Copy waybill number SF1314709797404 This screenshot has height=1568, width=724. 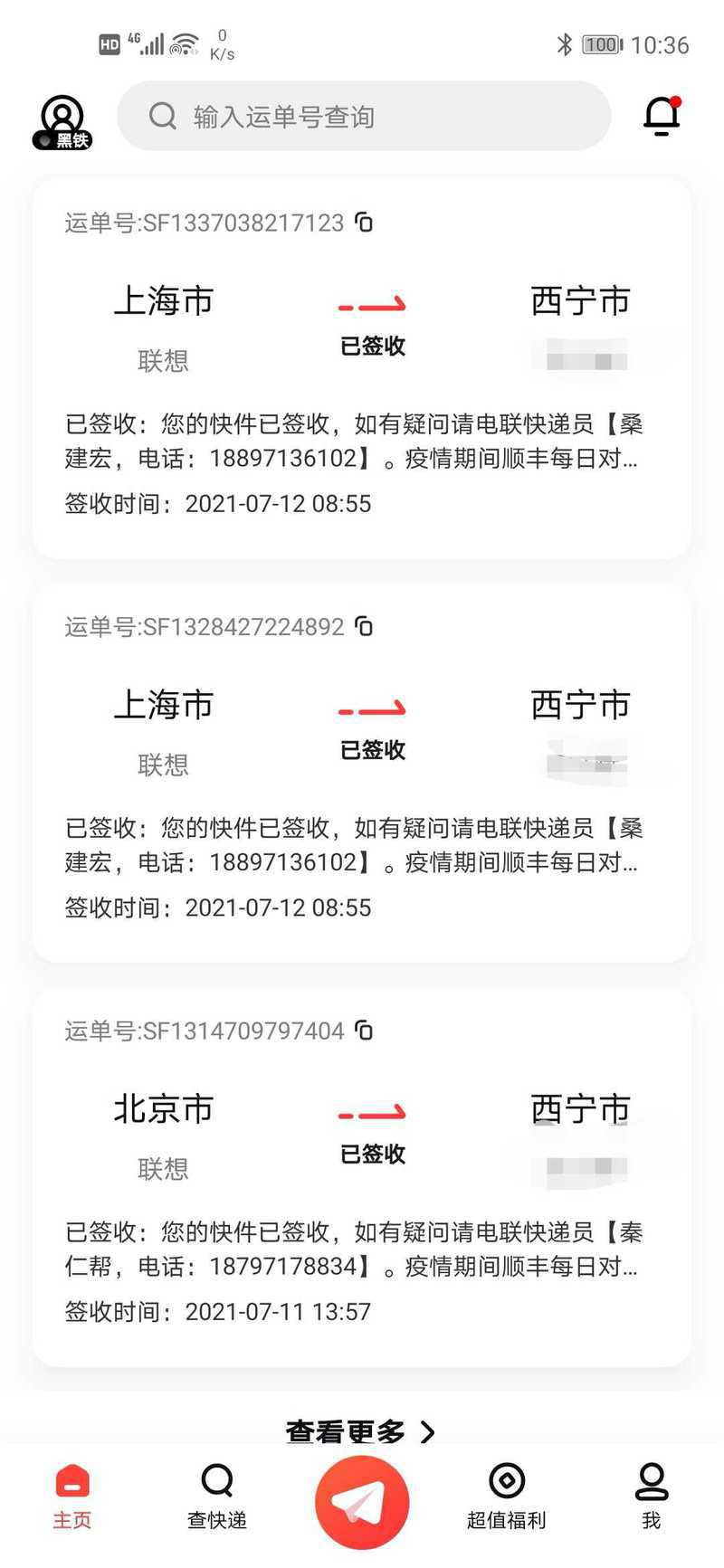364,1031
